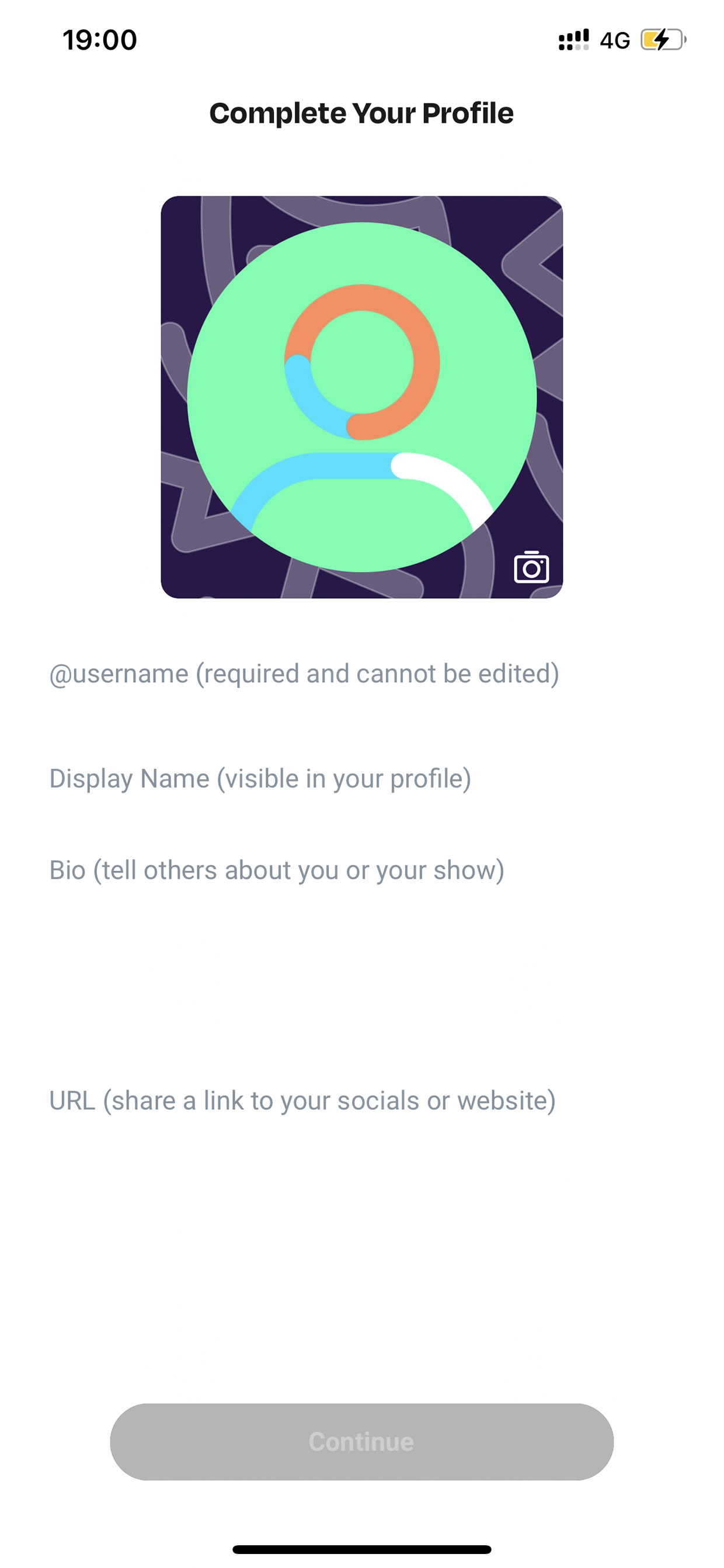Select the Display Name field

point(362,779)
